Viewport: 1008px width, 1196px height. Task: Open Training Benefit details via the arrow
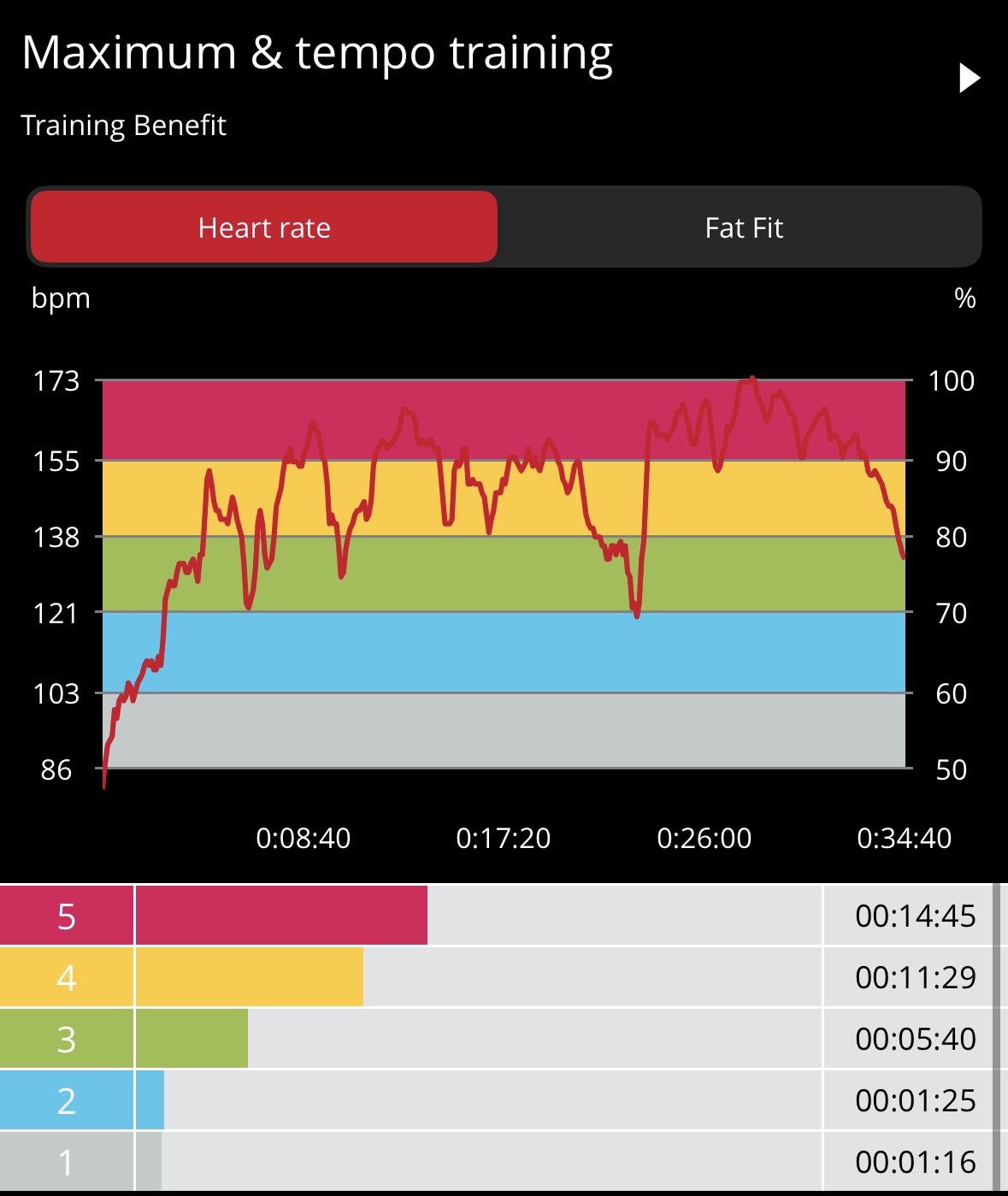click(x=969, y=78)
